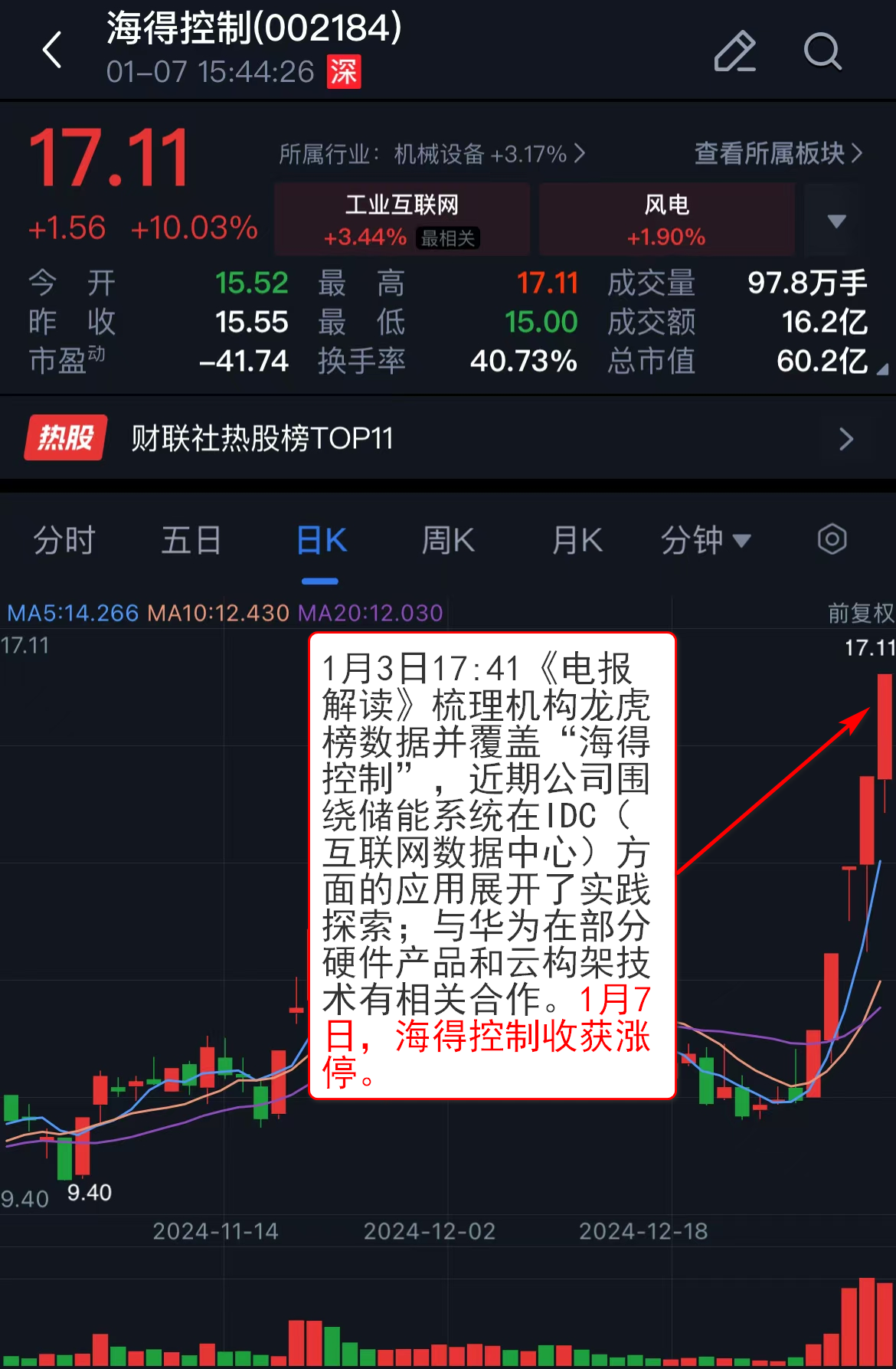
Task: Switch to the 分时 chart tab
Action: click(64, 540)
